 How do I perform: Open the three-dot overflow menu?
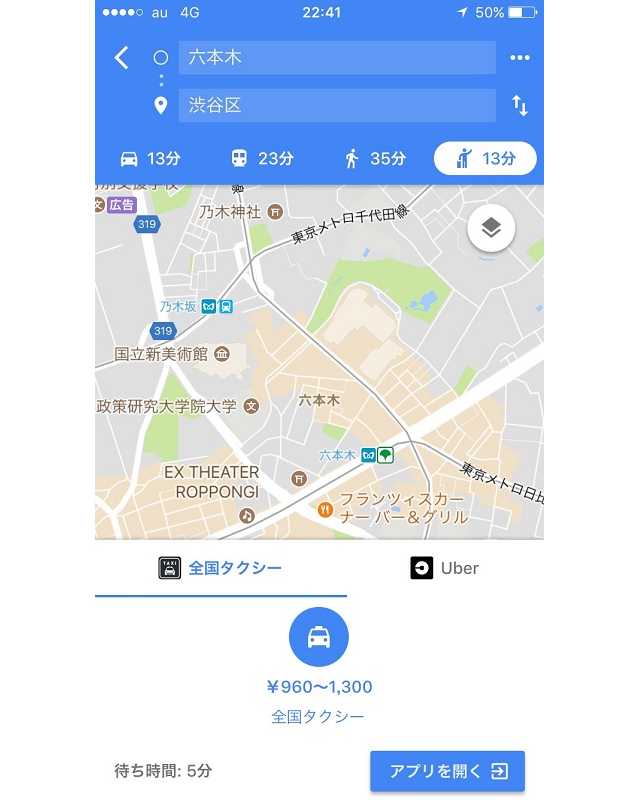click(x=519, y=58)
